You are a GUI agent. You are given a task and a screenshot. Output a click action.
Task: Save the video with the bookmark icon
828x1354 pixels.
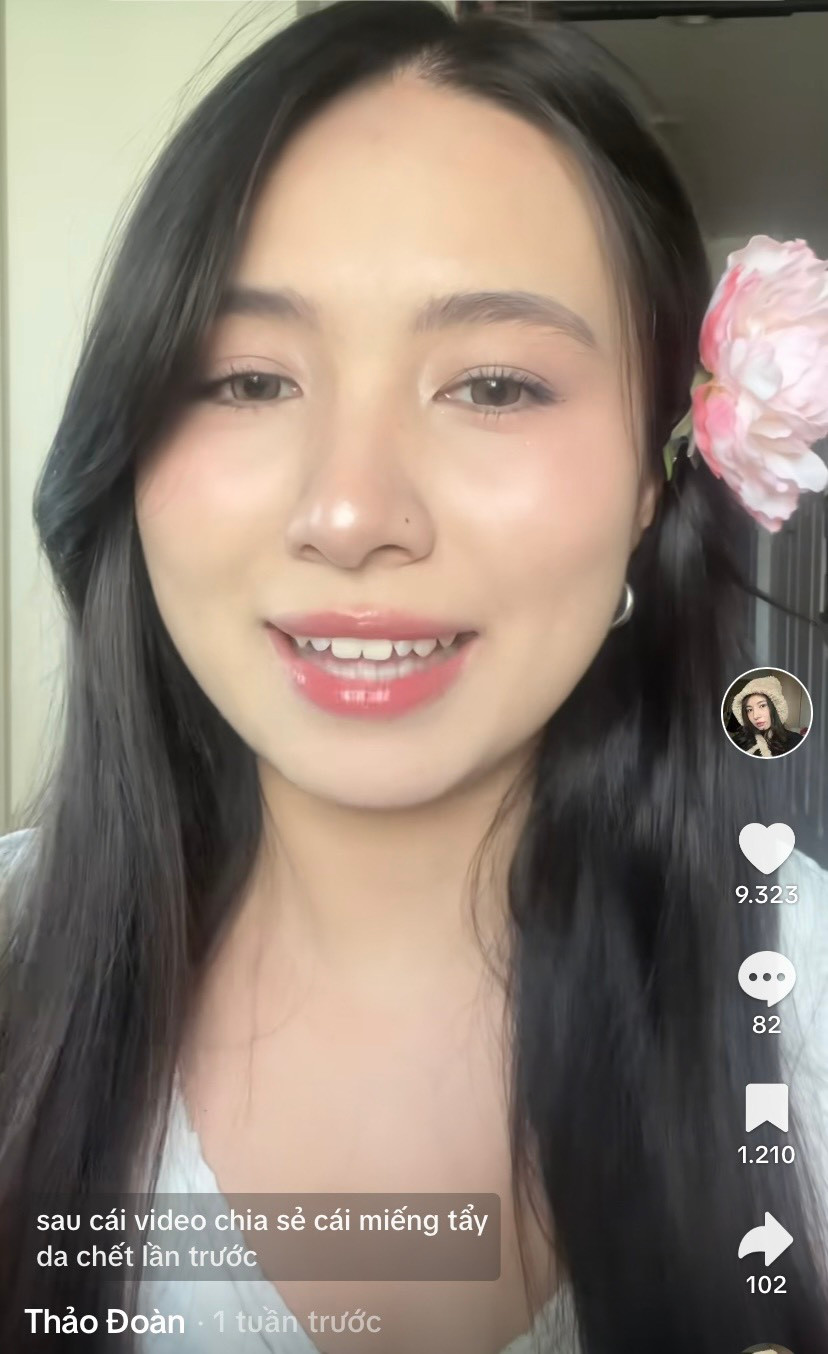(x=766, y=1108)
